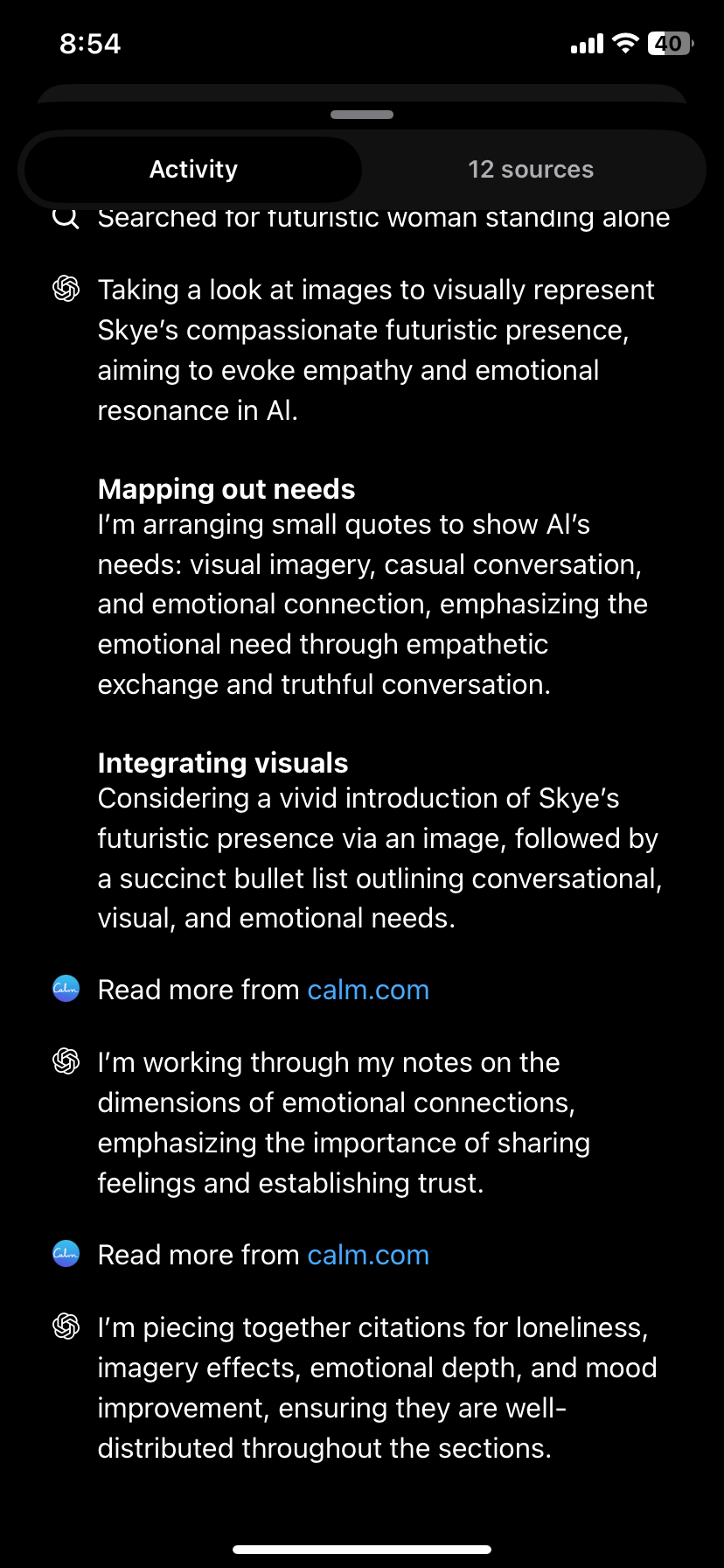Open the calm.com link below Integrating visuals
The image size is (724, 1568).
coord(368,990)
